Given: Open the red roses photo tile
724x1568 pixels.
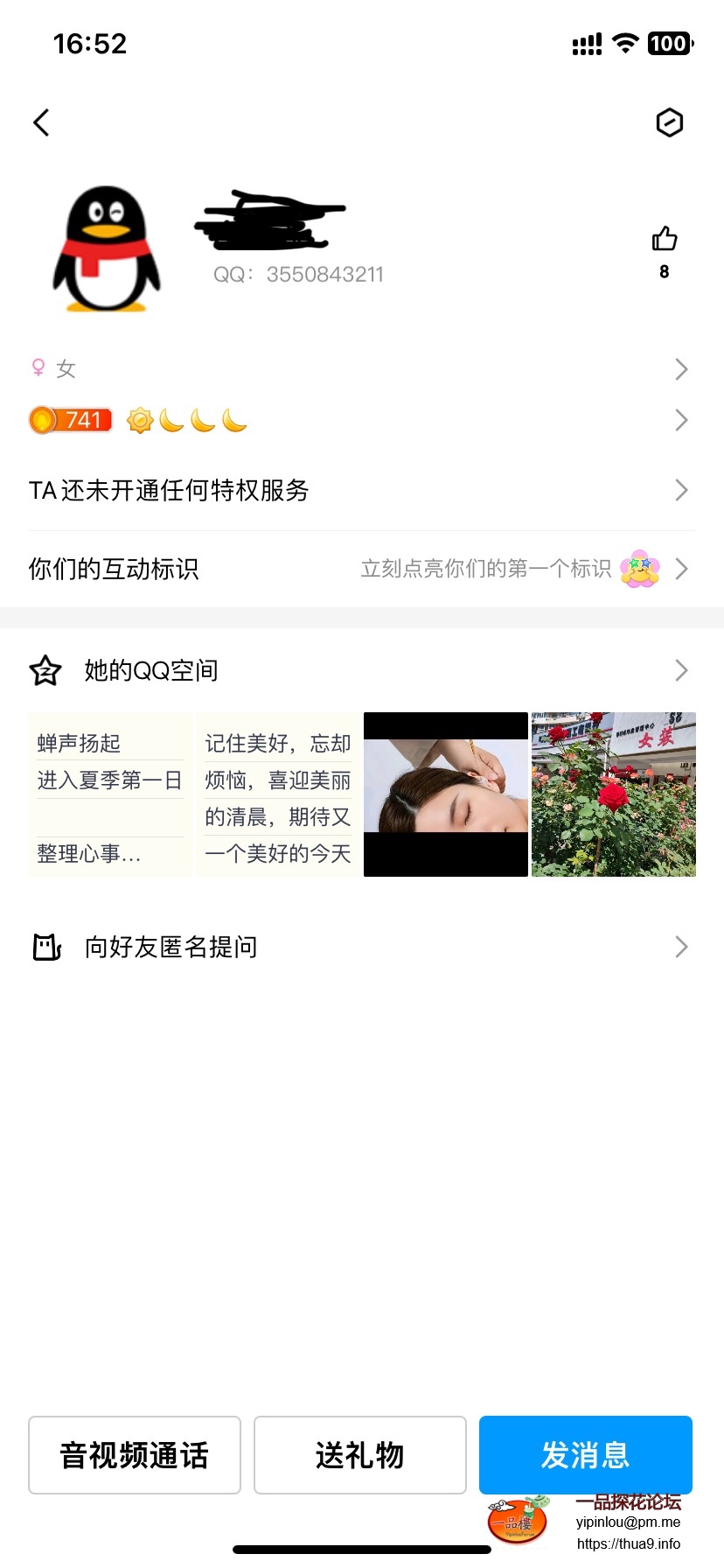Looking at the screenshot, I should click(614, 794).
